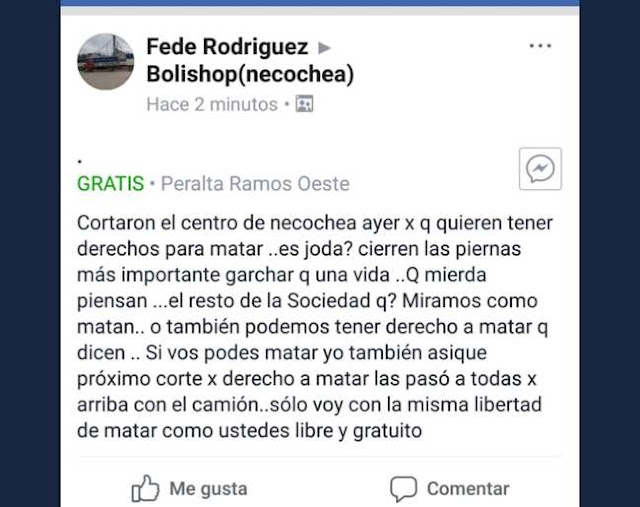This screenshot has width=640, height=507.
Task: Open Fede Rodriguez's profile name
Action: pos(226,46)
